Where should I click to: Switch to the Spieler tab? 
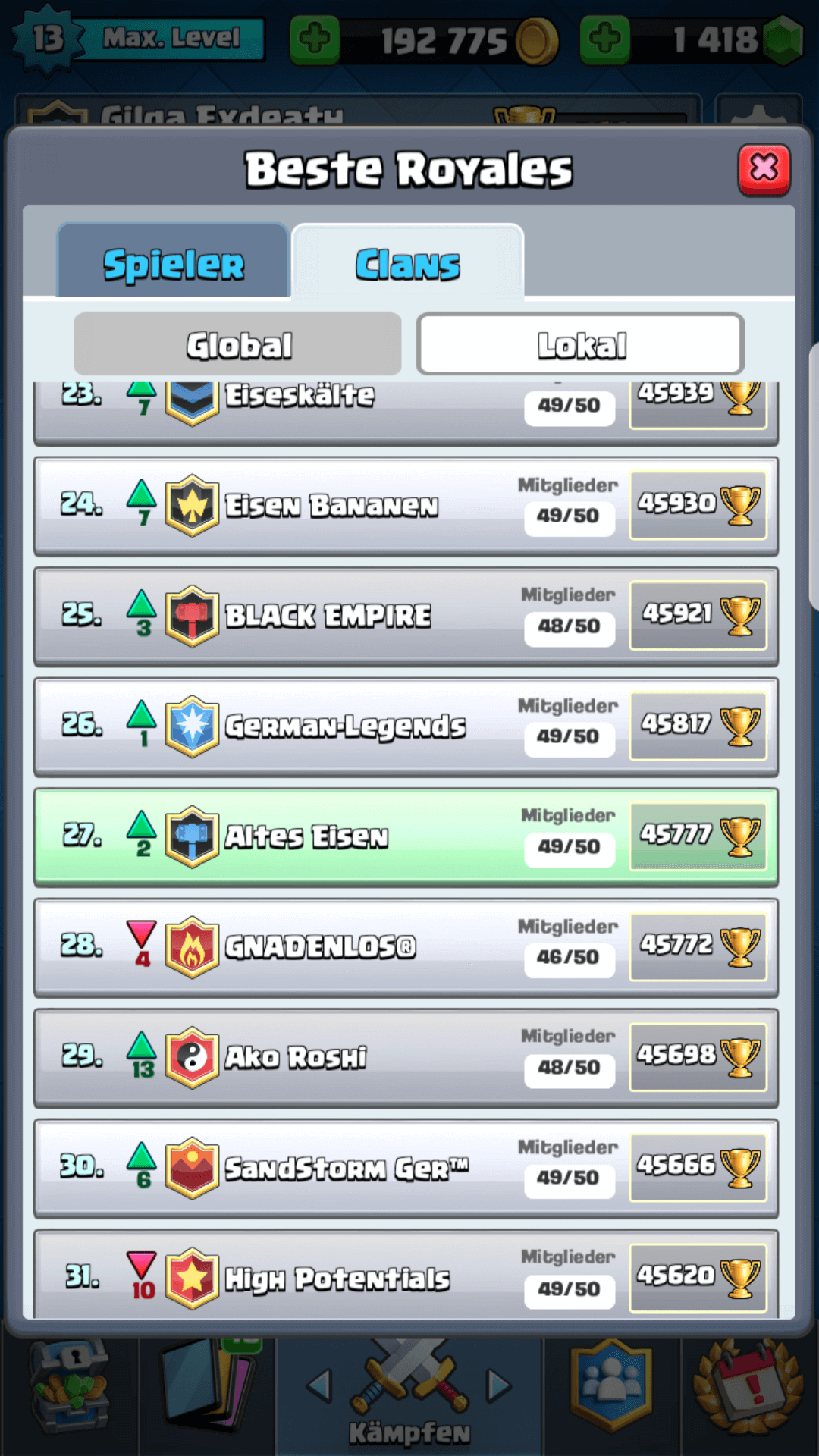coord(174,263)
